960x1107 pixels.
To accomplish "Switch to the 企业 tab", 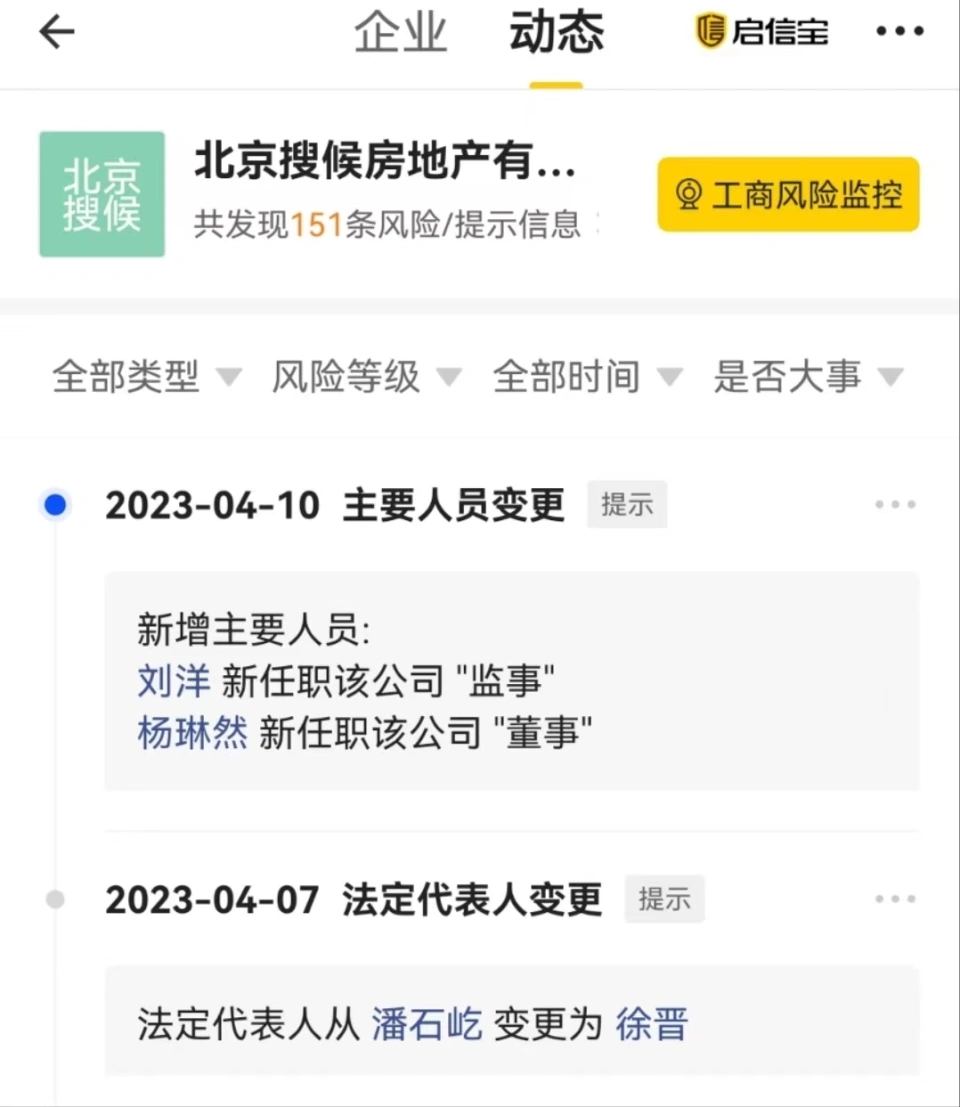I will (x=400, y=34).
